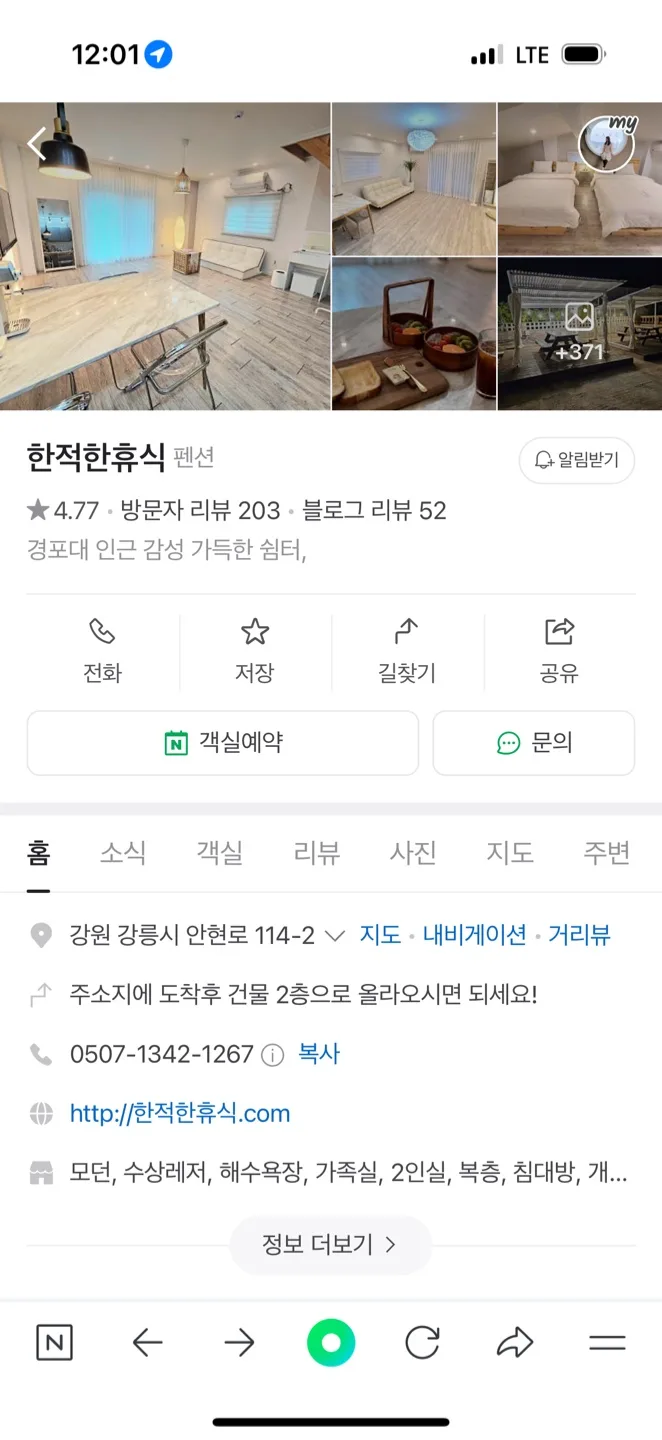This screenshot has width=662, height=1440.
Task: Open the +371 more photos tile
Action: click(580, 334)
